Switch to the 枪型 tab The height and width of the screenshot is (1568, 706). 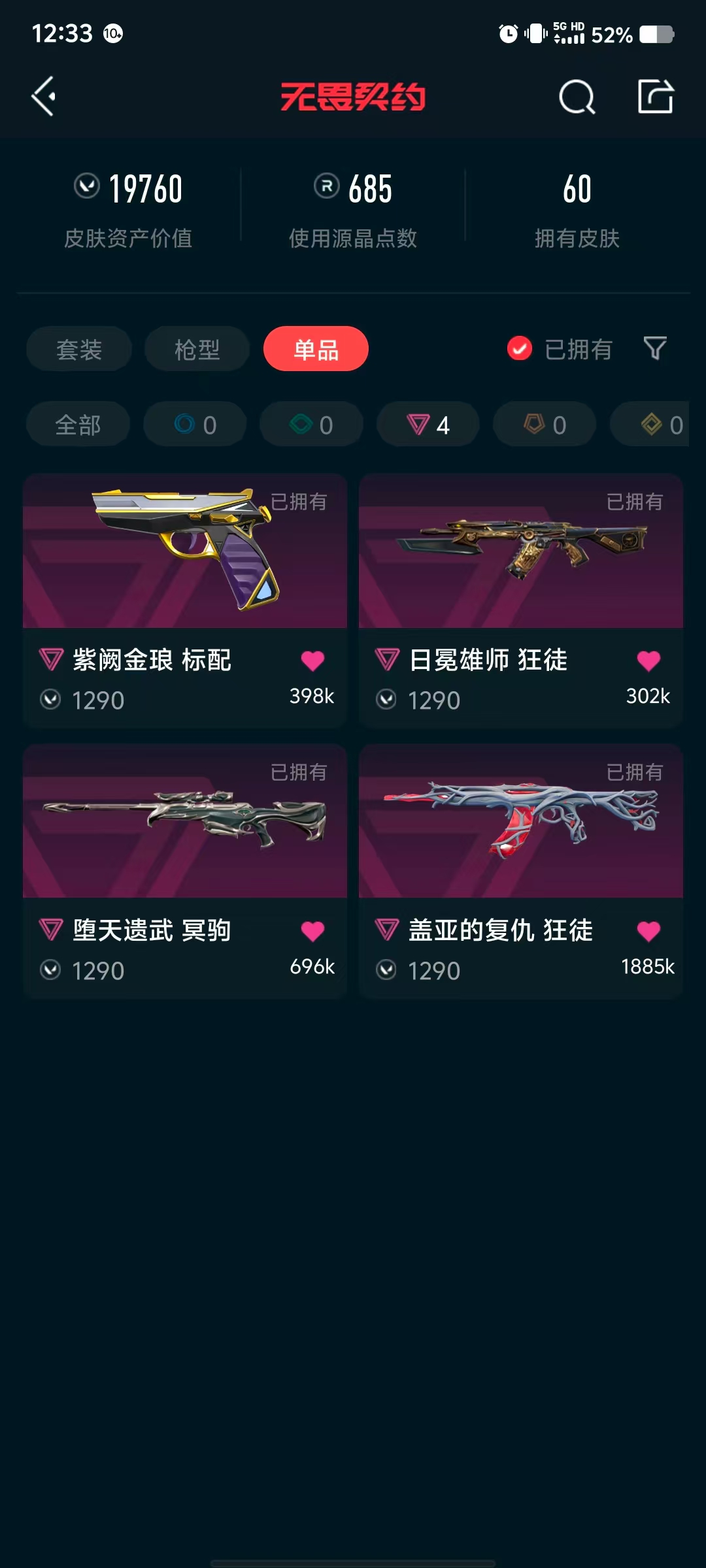coord(197,349)
